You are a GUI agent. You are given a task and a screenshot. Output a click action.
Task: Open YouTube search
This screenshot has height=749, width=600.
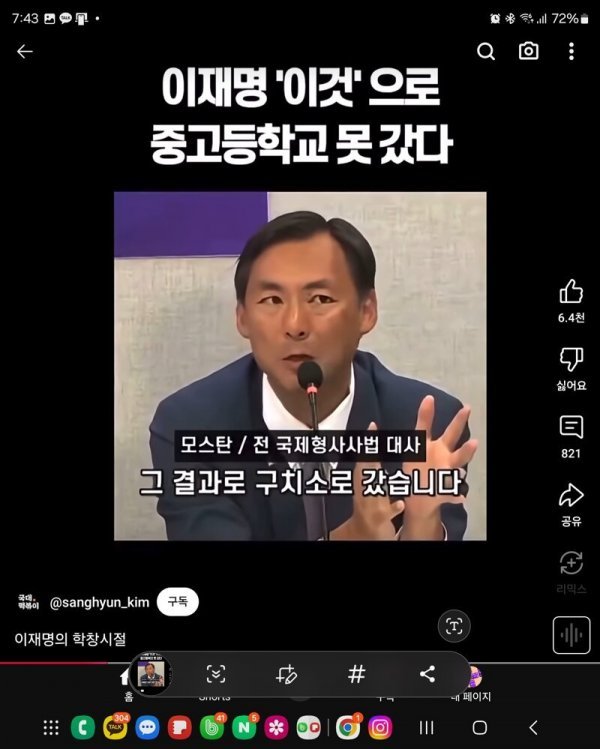pyautogui.click(x=486, y=52)
